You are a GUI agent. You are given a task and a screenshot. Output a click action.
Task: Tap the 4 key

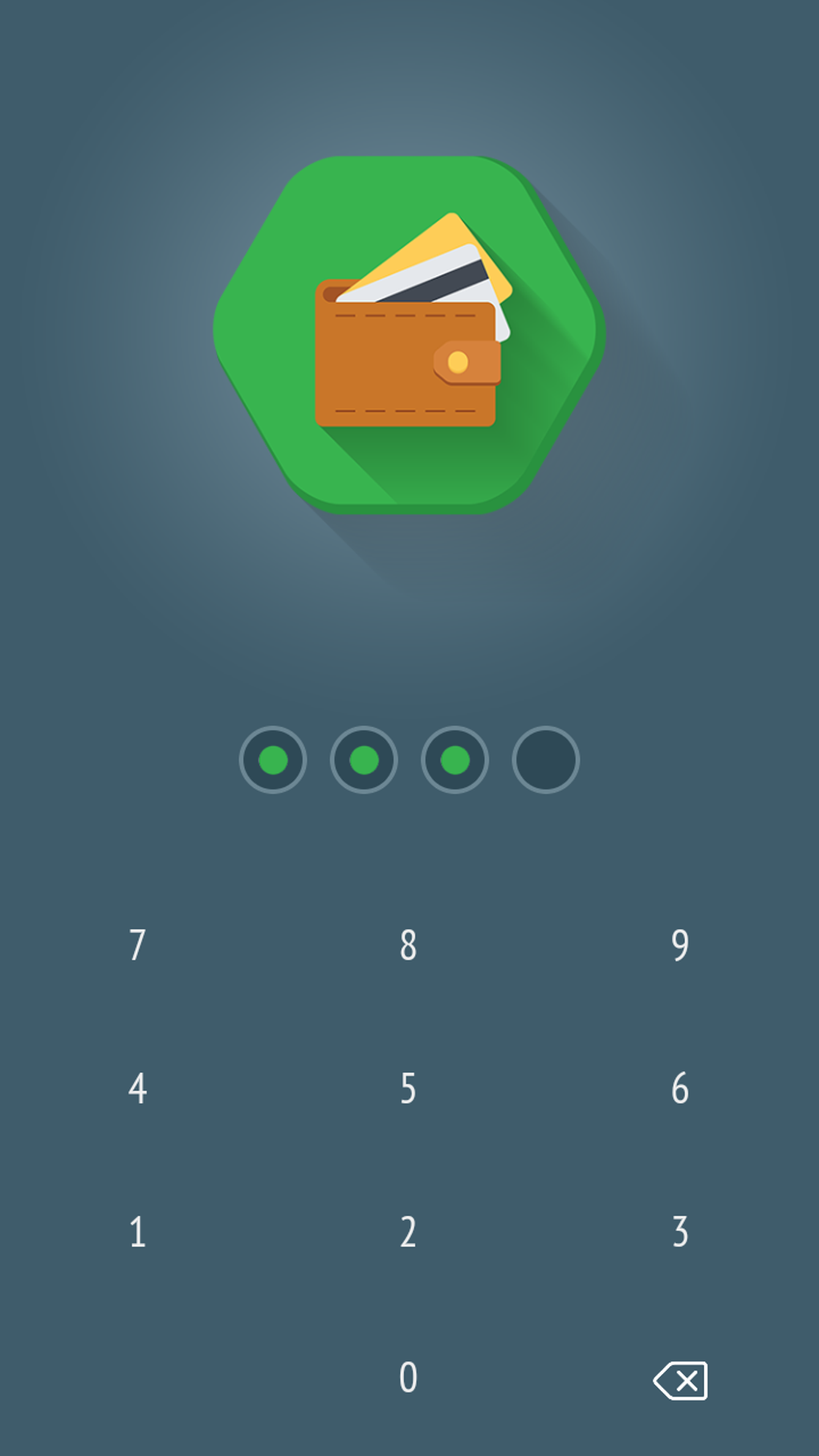137,1088
